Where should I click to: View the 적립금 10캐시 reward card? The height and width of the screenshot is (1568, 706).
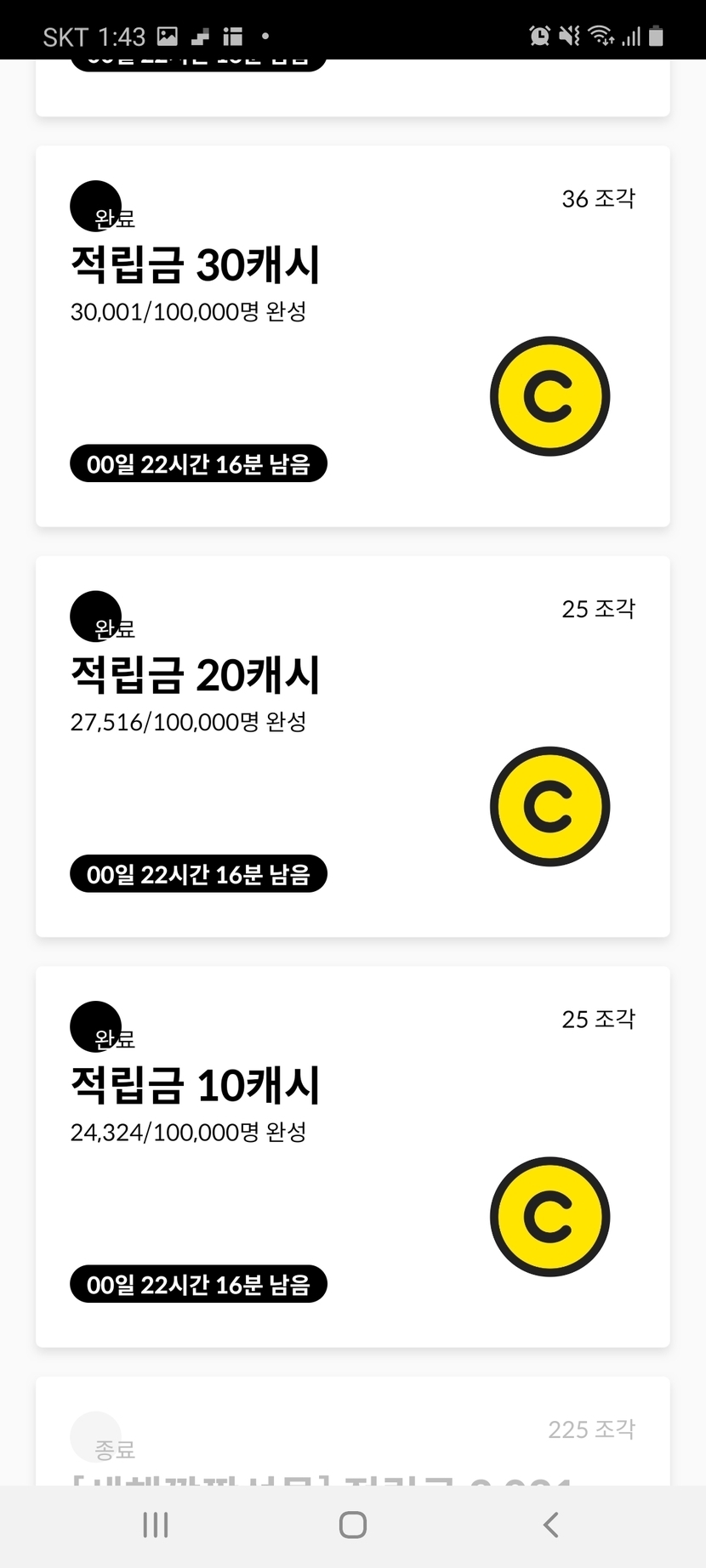[352, 1156]
